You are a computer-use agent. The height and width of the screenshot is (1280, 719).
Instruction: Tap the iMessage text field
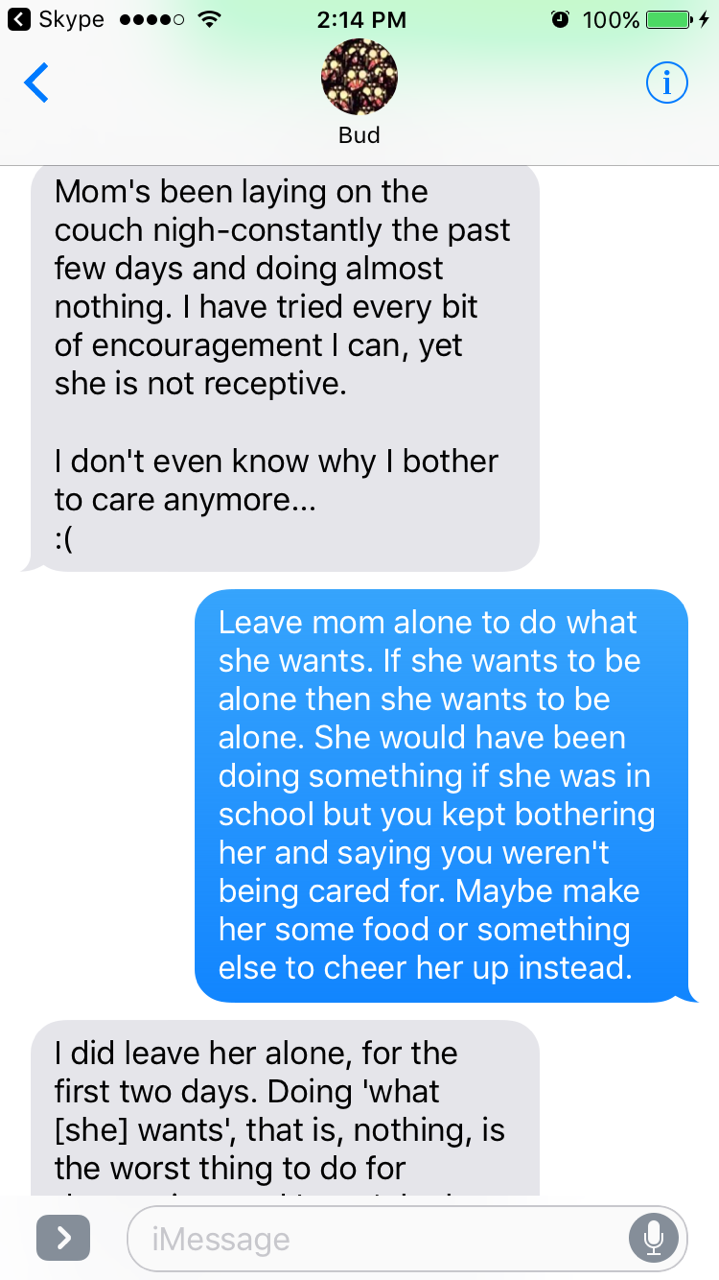380,1240
